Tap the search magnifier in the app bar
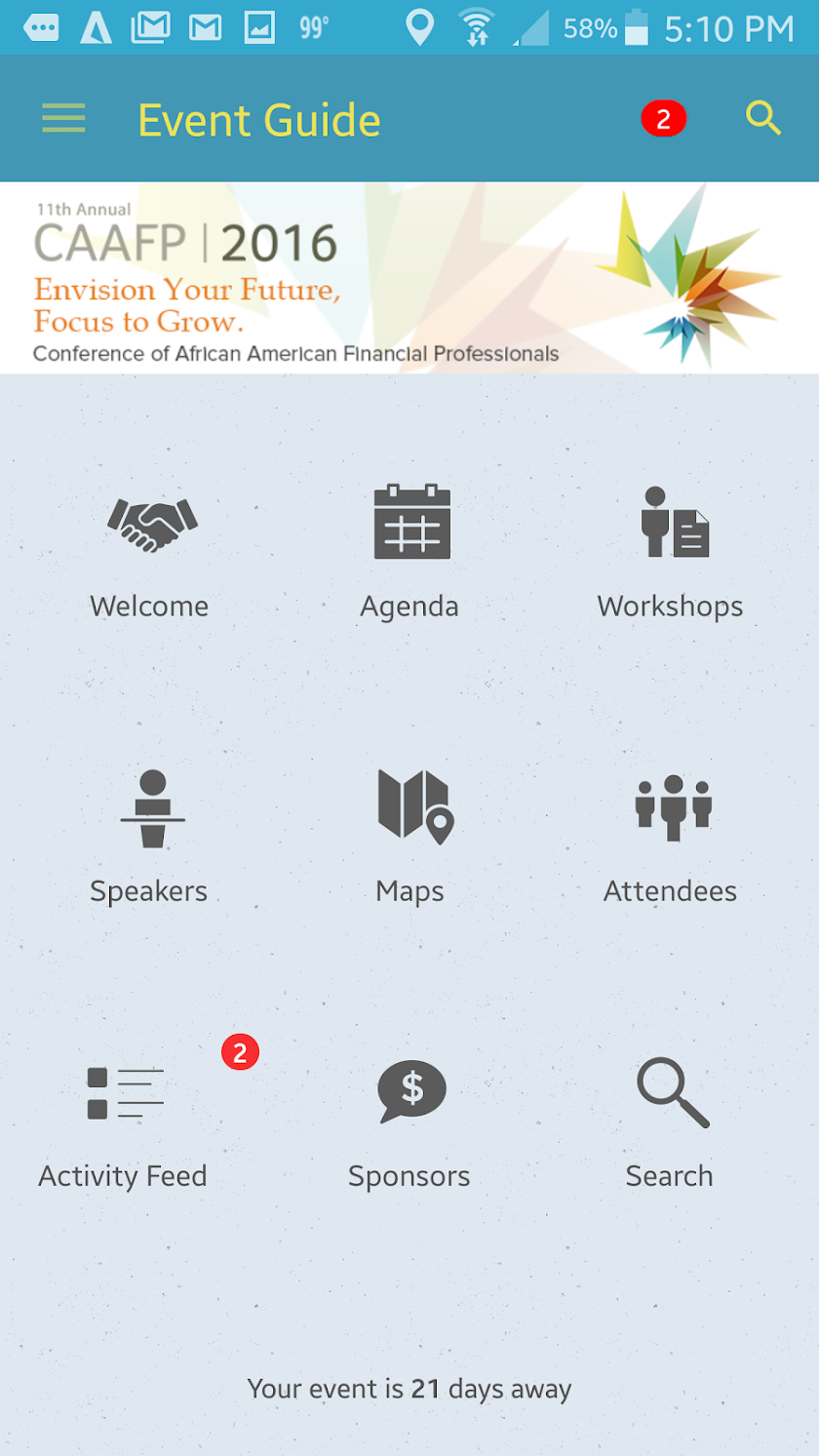The width and height of the screenshot is (819, 1456). pos(763,119)
